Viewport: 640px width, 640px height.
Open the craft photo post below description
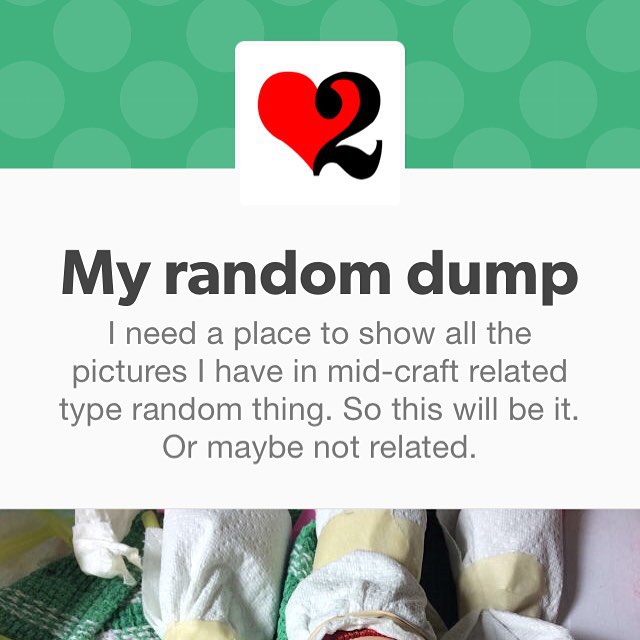[x=320, y=575]
